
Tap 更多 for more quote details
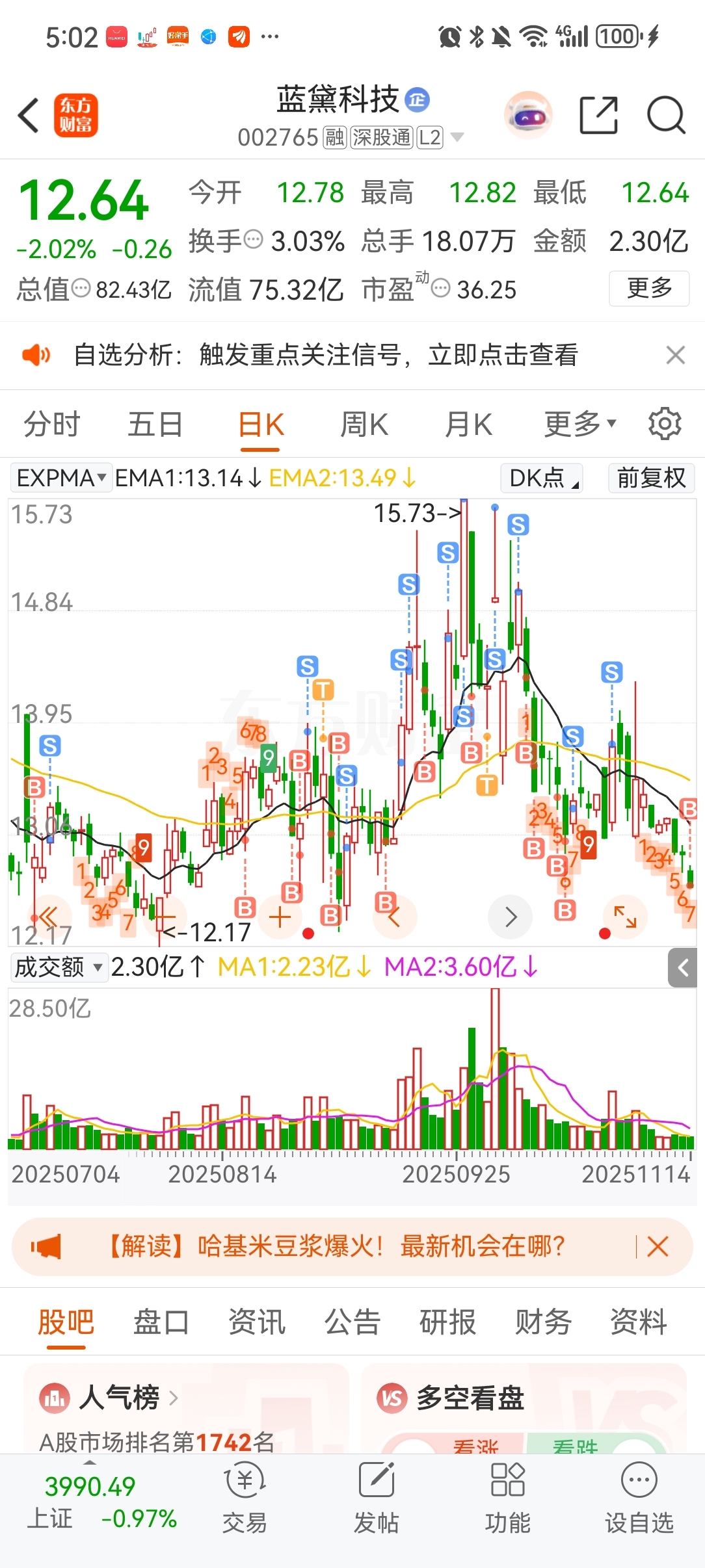click(648, 288)
